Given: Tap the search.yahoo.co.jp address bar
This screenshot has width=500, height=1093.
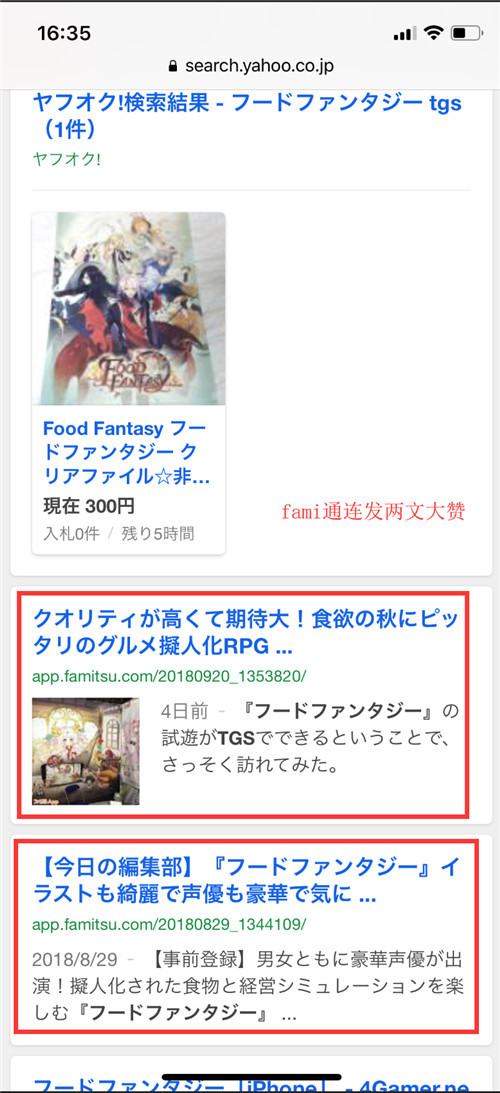Looking at the screenshot, I should (x=250, y=66).
